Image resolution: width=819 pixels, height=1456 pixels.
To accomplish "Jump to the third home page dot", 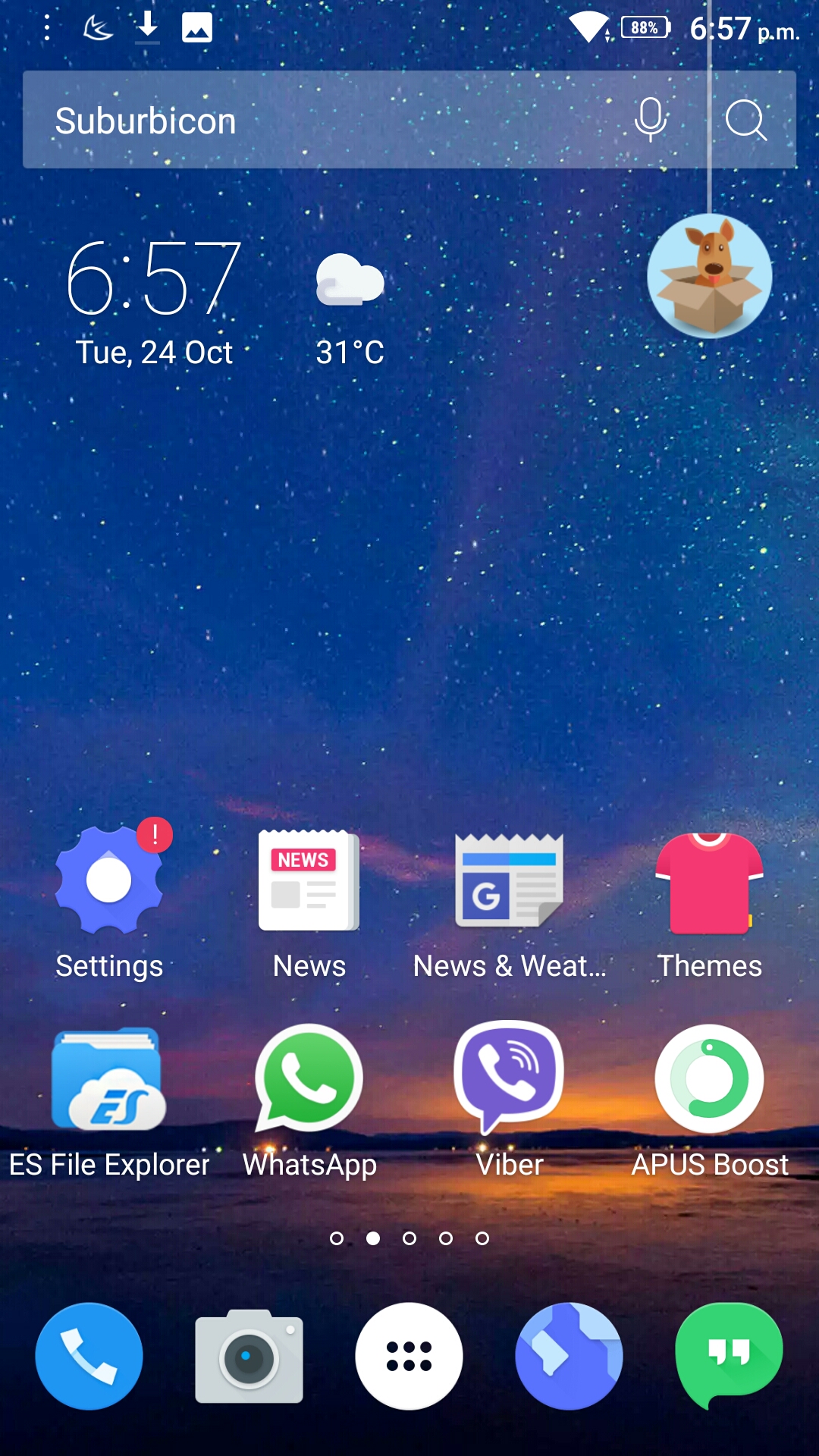I will (409, 1238).
